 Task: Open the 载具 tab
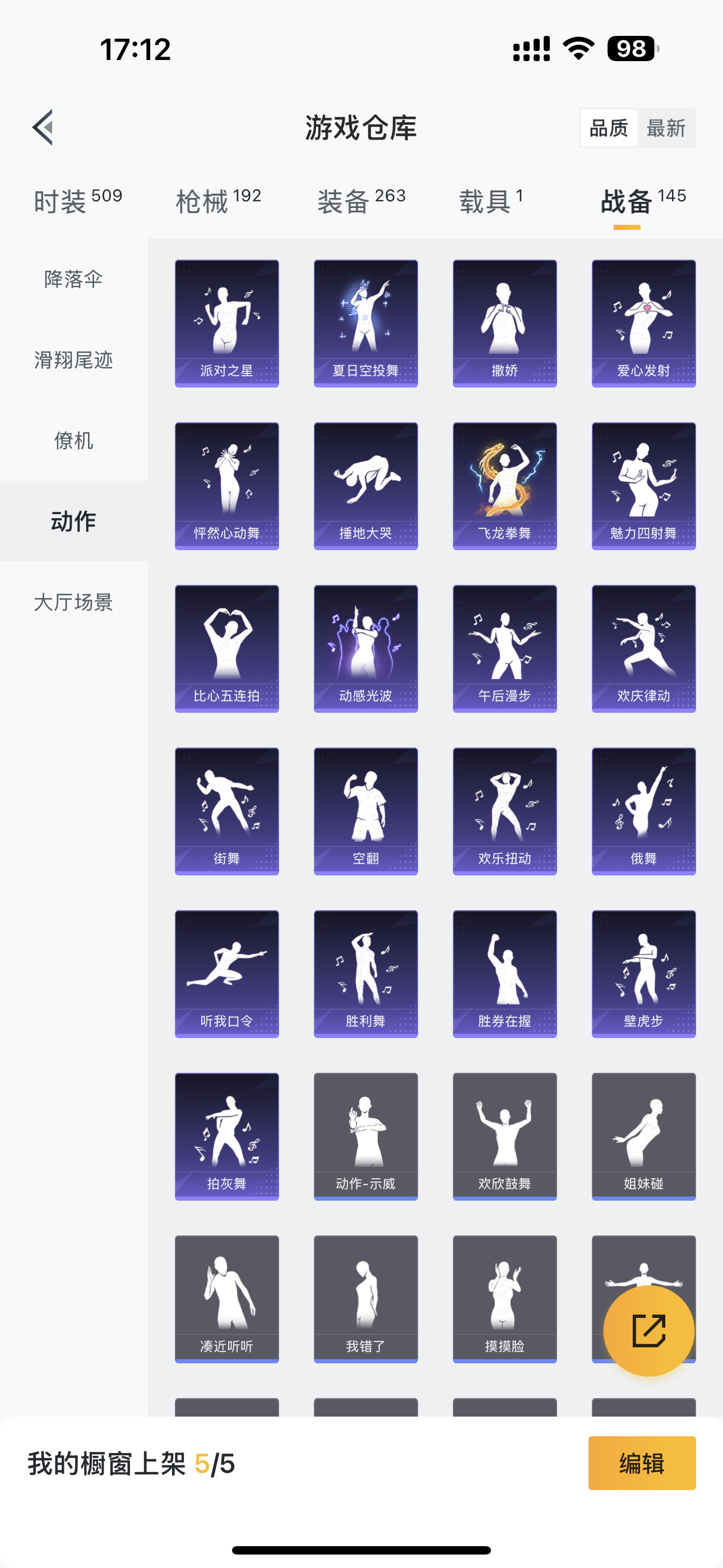coord(491,201)
